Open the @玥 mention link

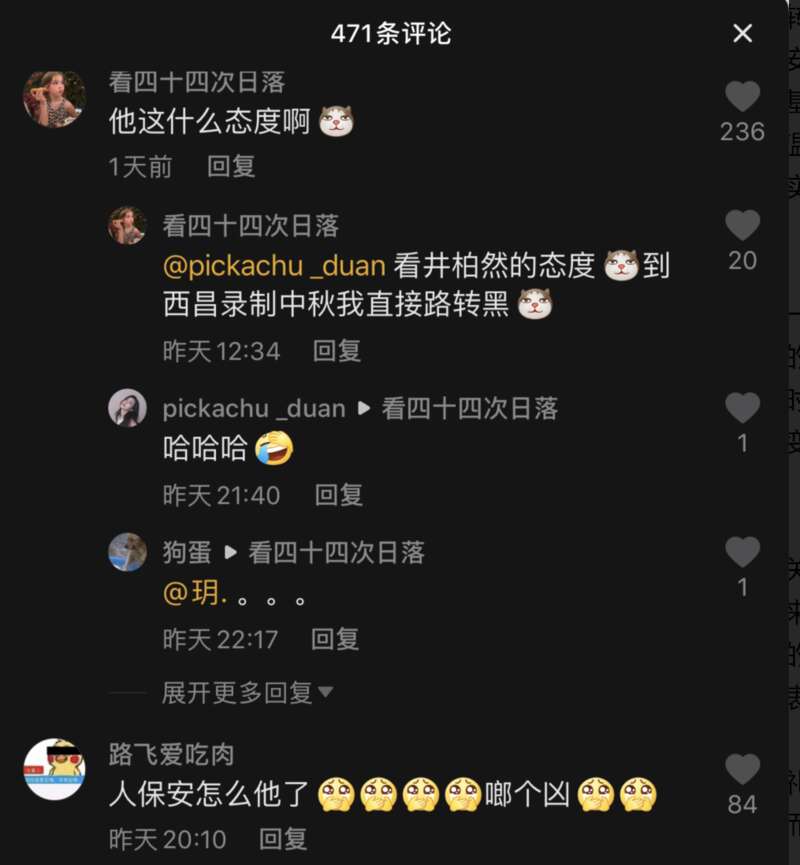point(194,595)
